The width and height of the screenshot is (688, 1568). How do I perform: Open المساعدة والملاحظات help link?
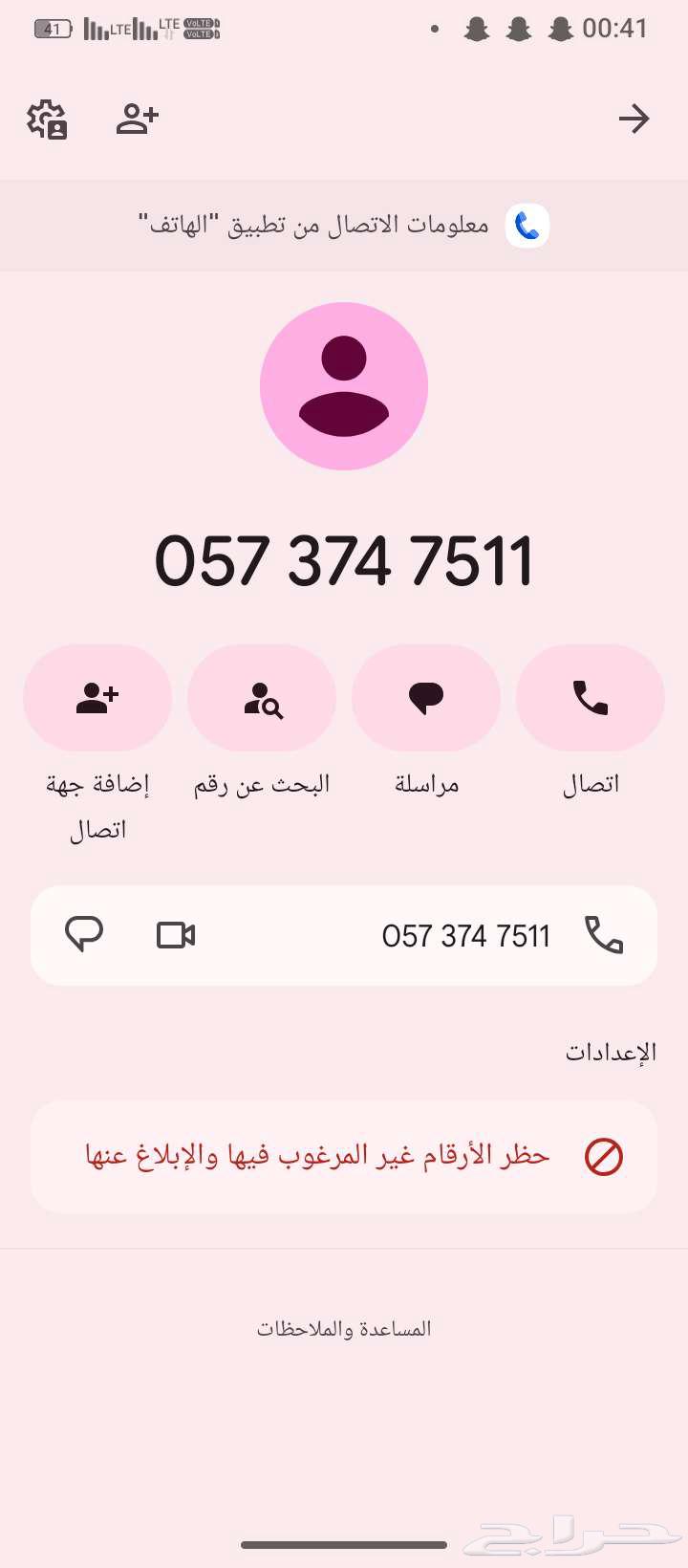tap(344, 1328)
